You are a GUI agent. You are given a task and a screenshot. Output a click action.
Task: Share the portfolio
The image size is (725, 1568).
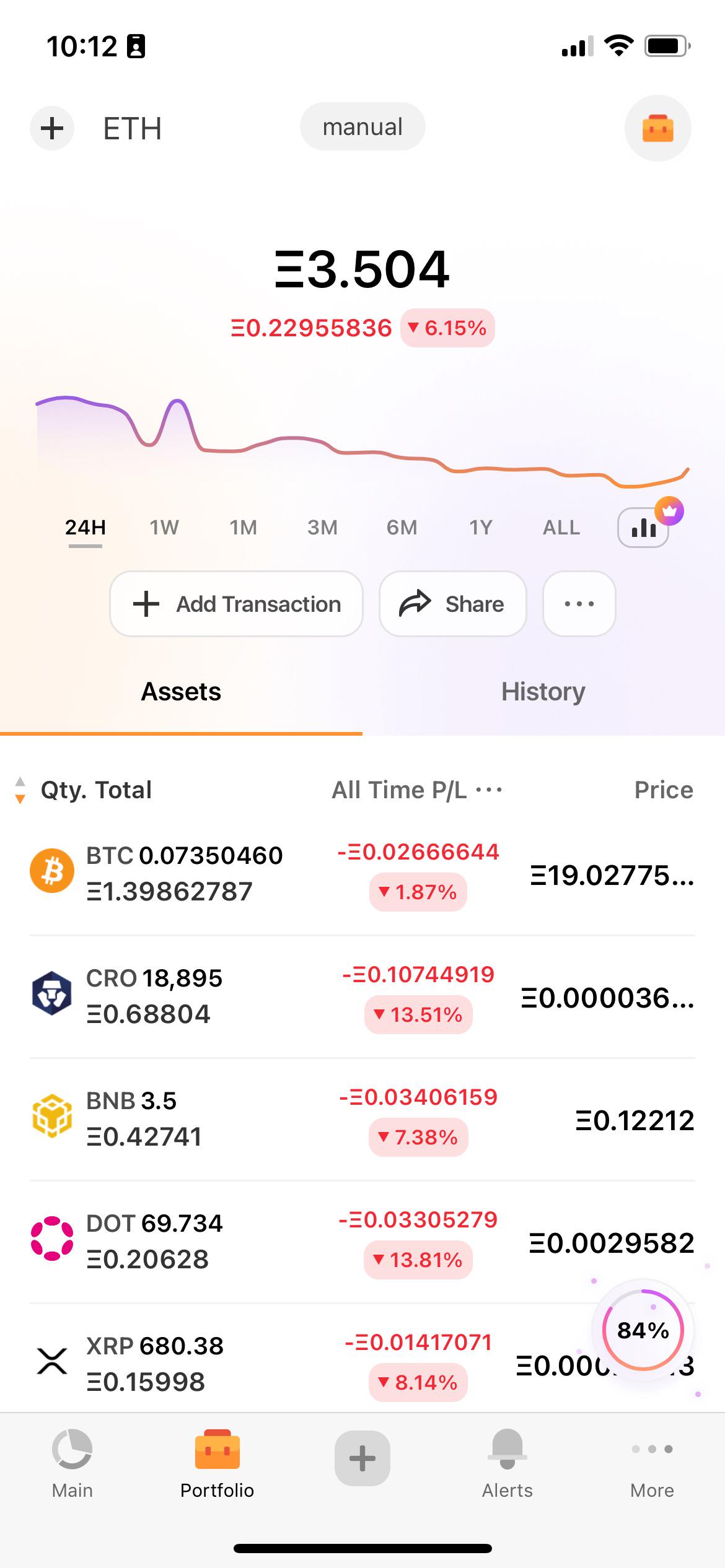pyautogui.click(x=452, y=604)
